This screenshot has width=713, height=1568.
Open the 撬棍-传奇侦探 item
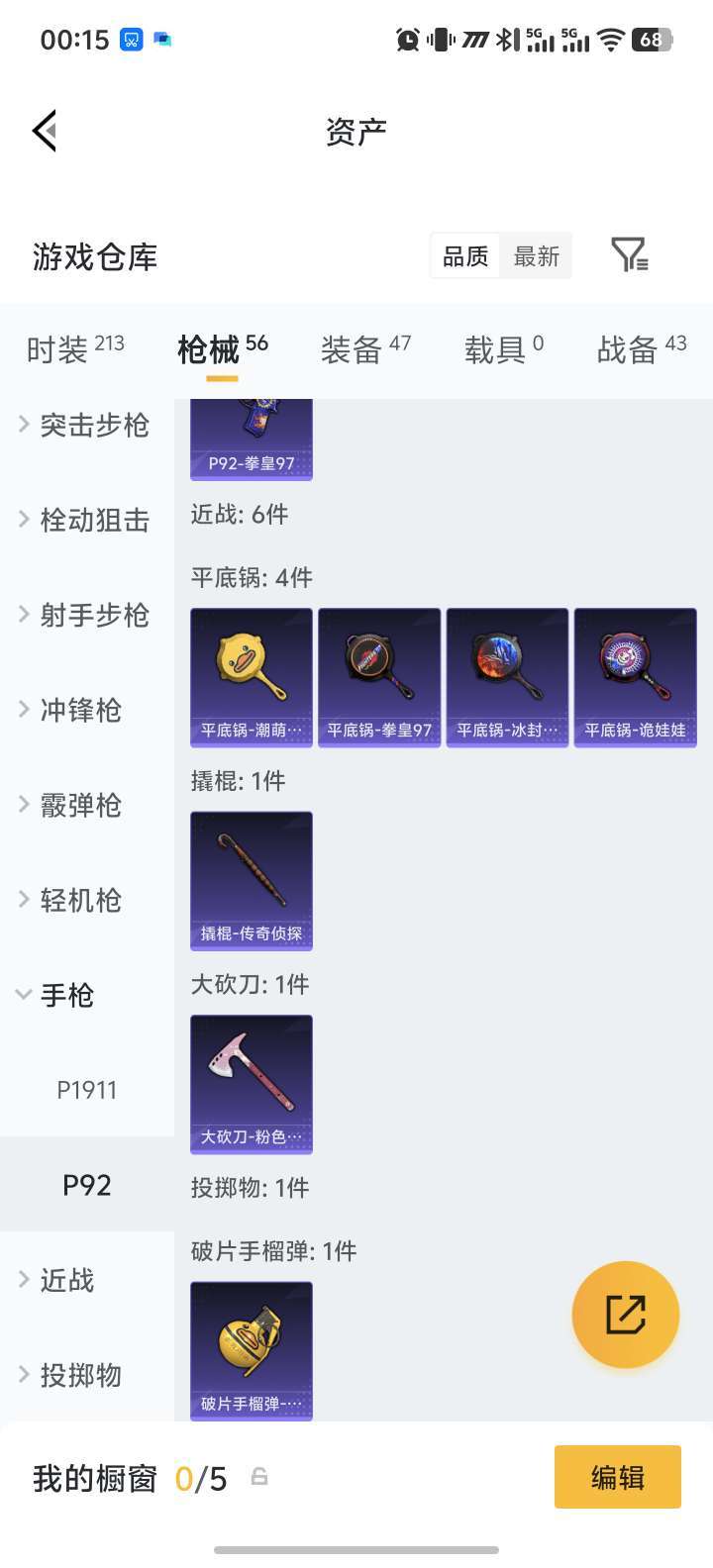coord(252,880)
